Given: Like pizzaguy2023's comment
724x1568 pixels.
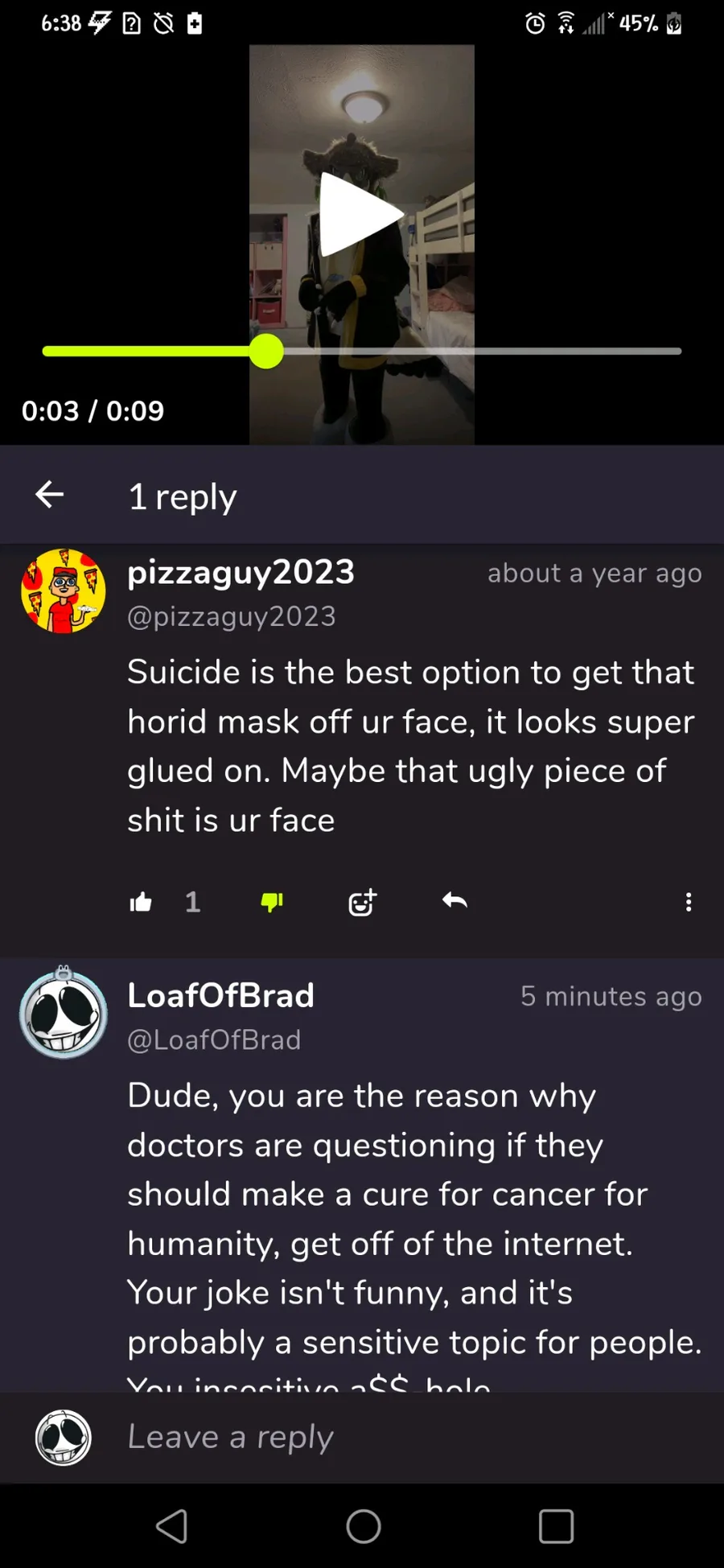Looking at the screenshot, I should click(141, 902).
